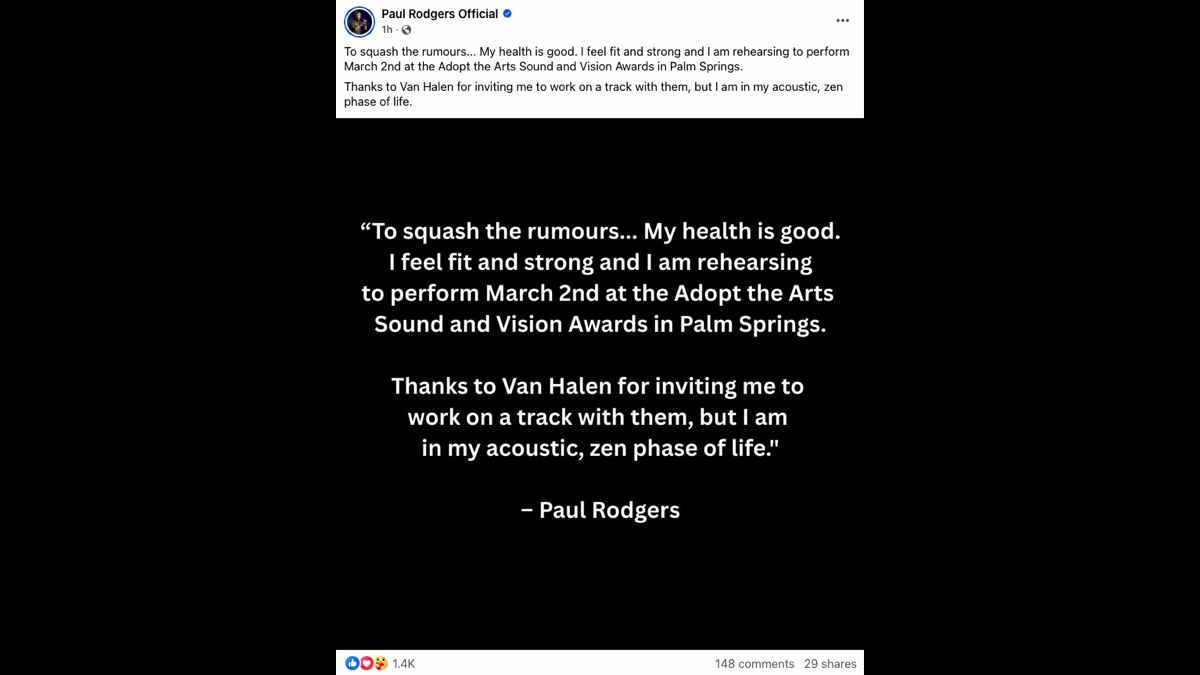Open the post's three-dot overflow menu

[843, 21]
